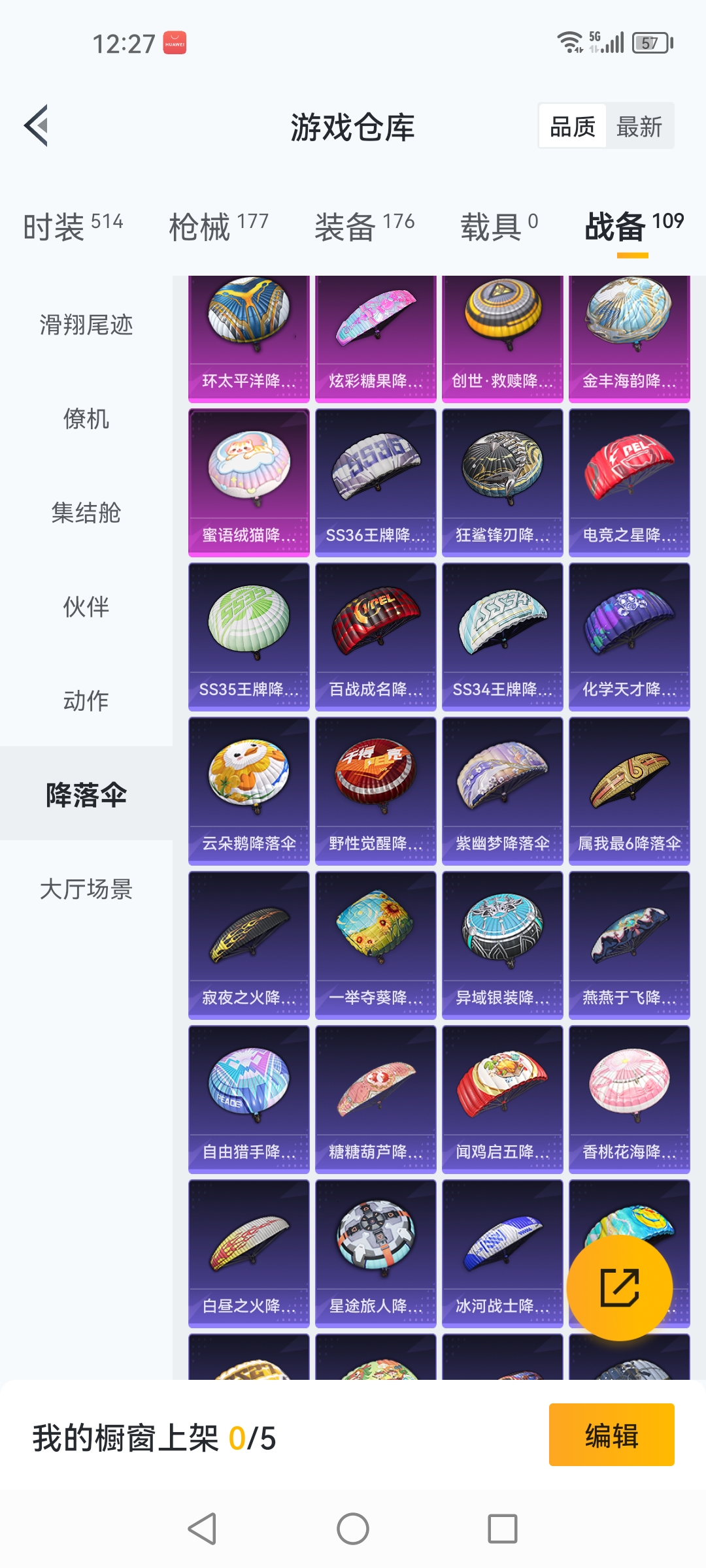Choose 伙伴 in the sidebar

(86, 607)
